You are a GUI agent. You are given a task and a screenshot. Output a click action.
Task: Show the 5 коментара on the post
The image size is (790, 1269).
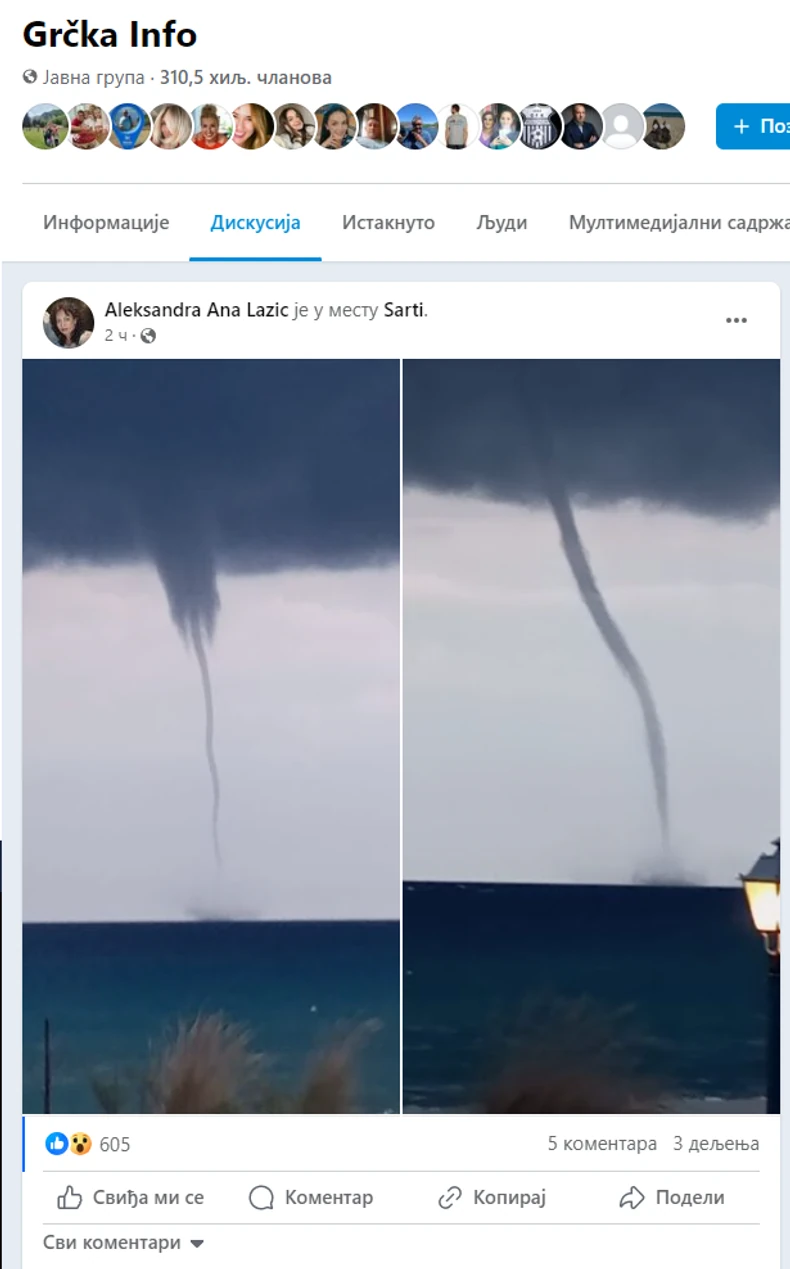click(x=602, y=1143)
